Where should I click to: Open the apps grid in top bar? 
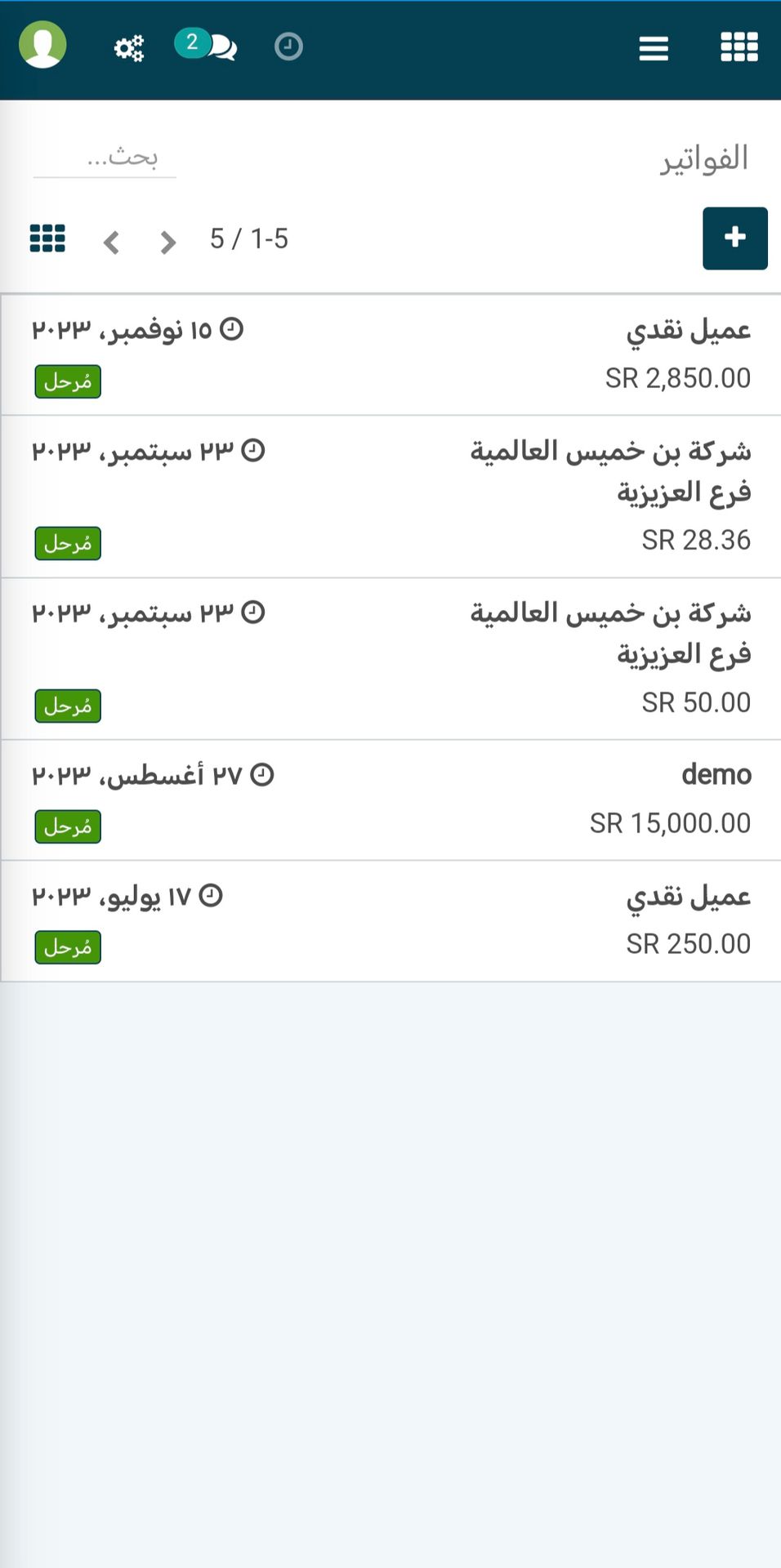[x=739, y=47]
